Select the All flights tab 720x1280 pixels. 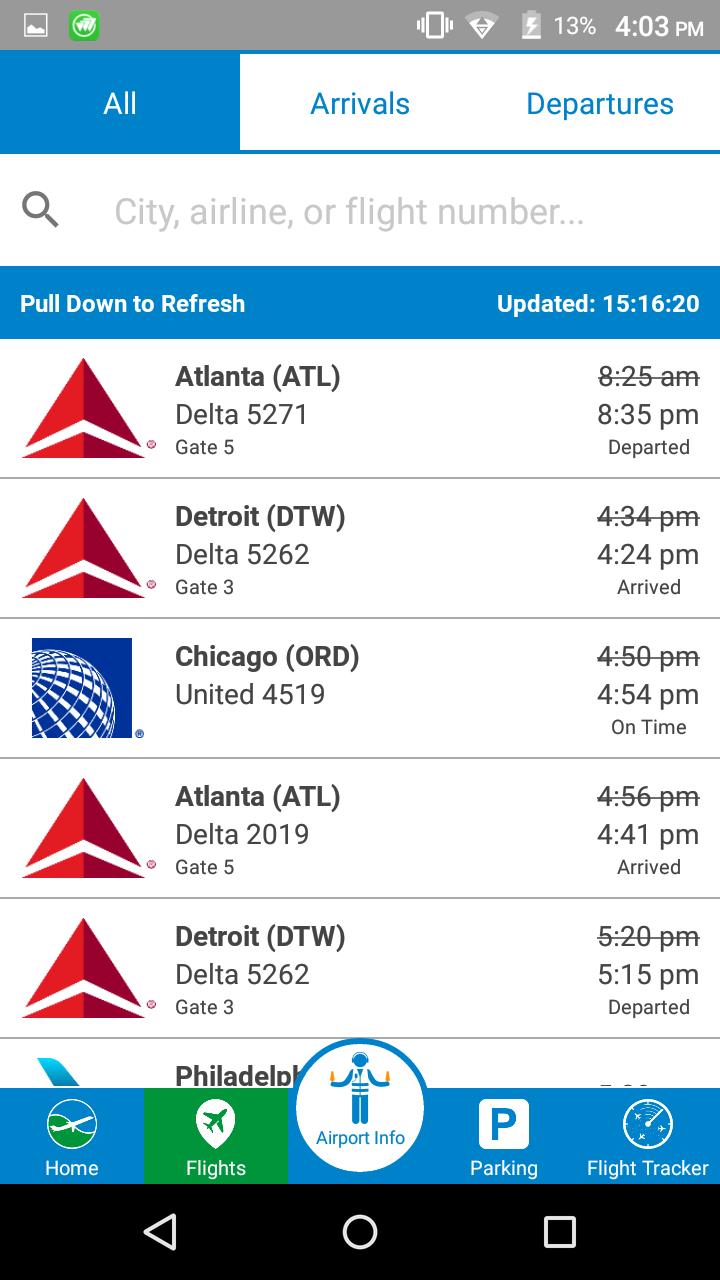[x=120, y=103]
